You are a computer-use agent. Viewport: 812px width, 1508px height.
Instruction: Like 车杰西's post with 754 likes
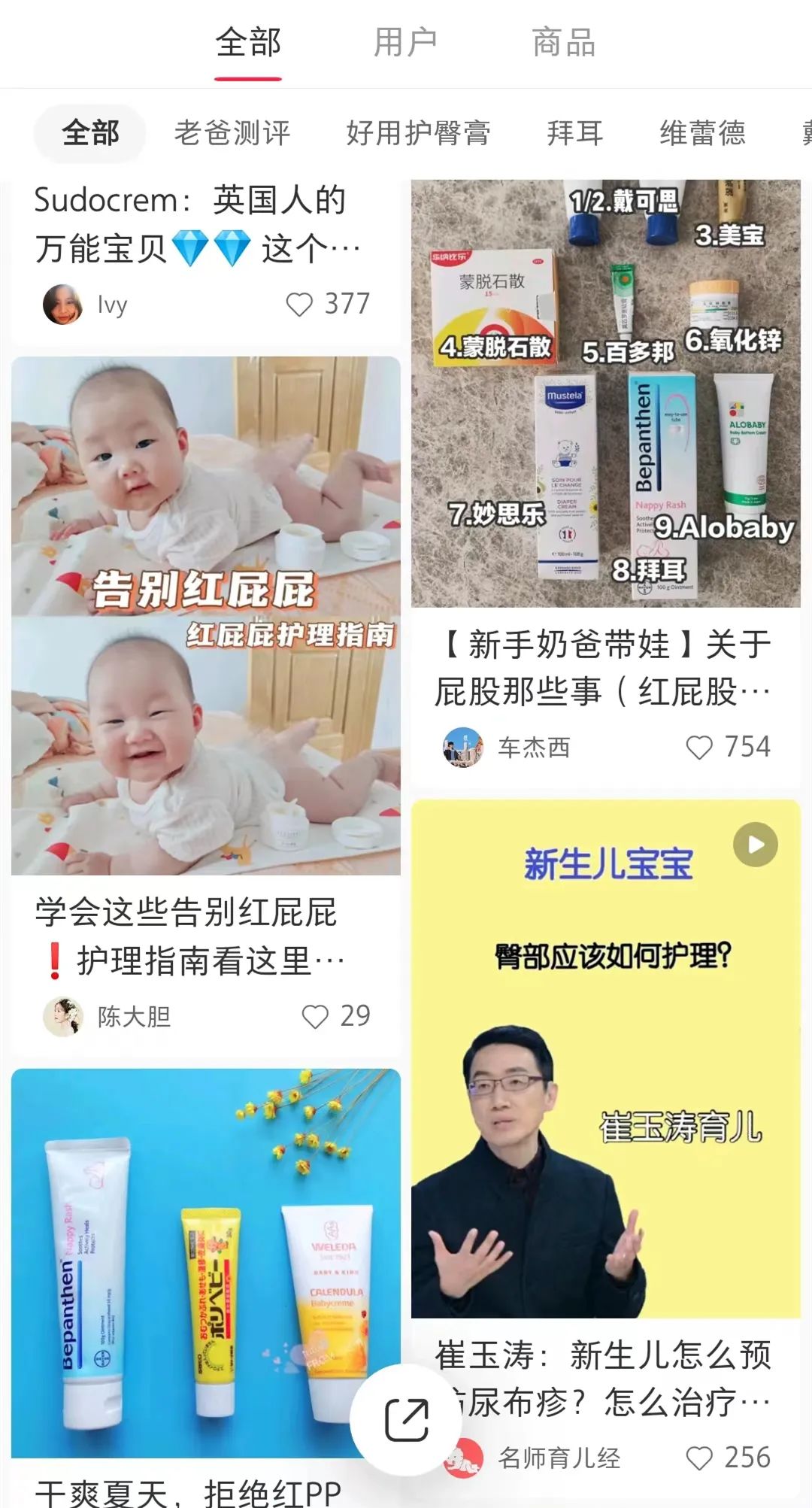click(x=699, y=748)
